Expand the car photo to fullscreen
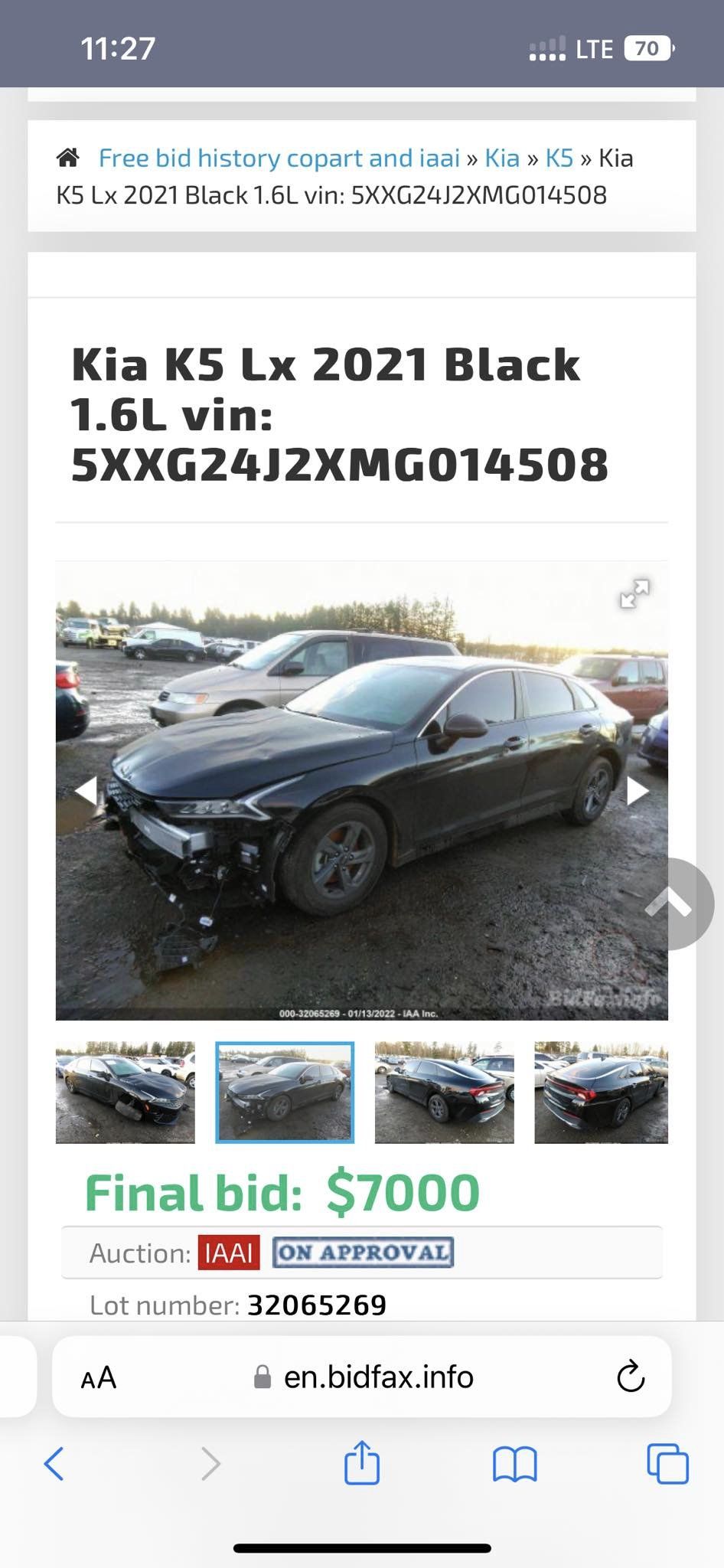 pyautogui.click(x=634, y=593)
